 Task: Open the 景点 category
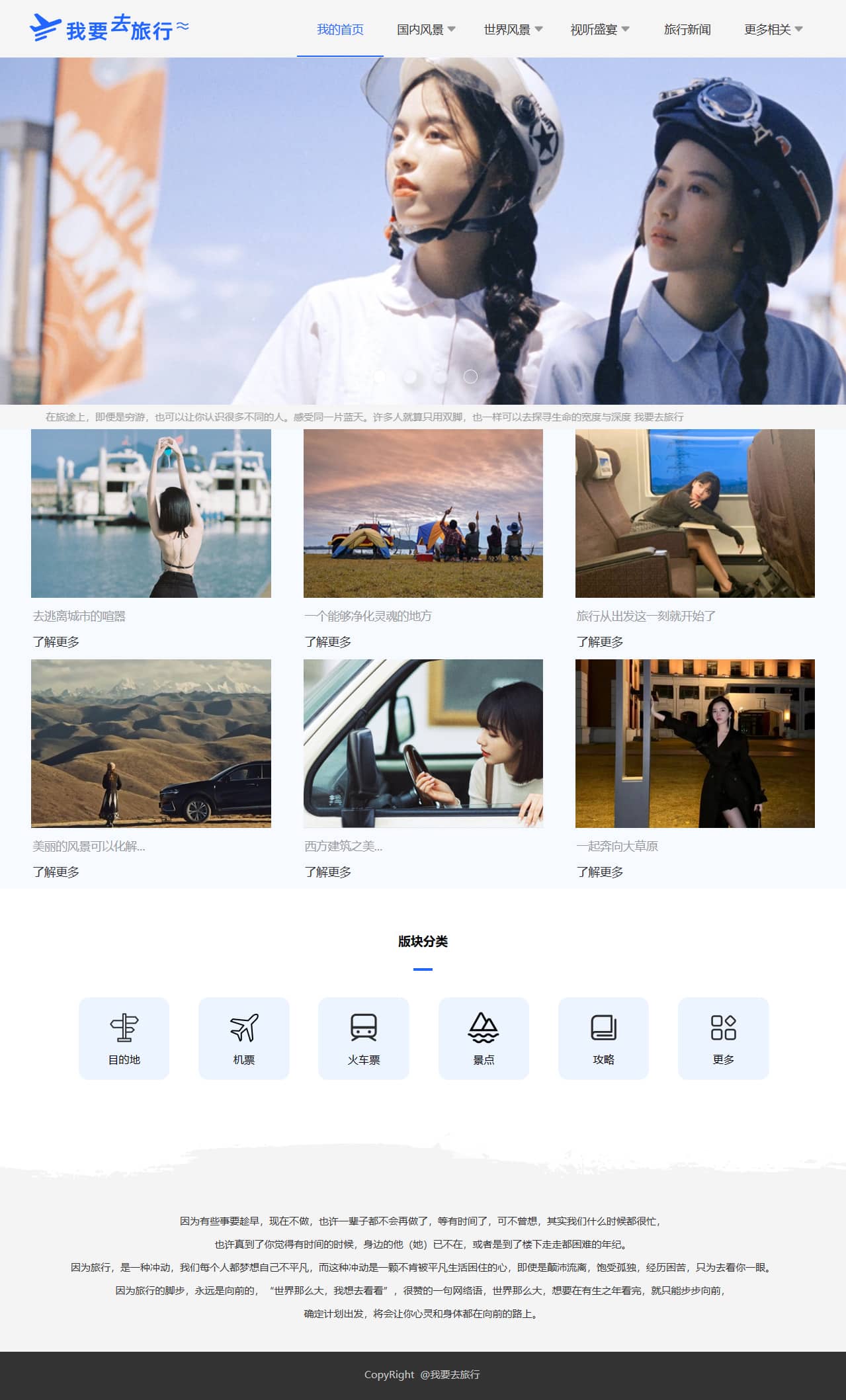[484, 1038]
